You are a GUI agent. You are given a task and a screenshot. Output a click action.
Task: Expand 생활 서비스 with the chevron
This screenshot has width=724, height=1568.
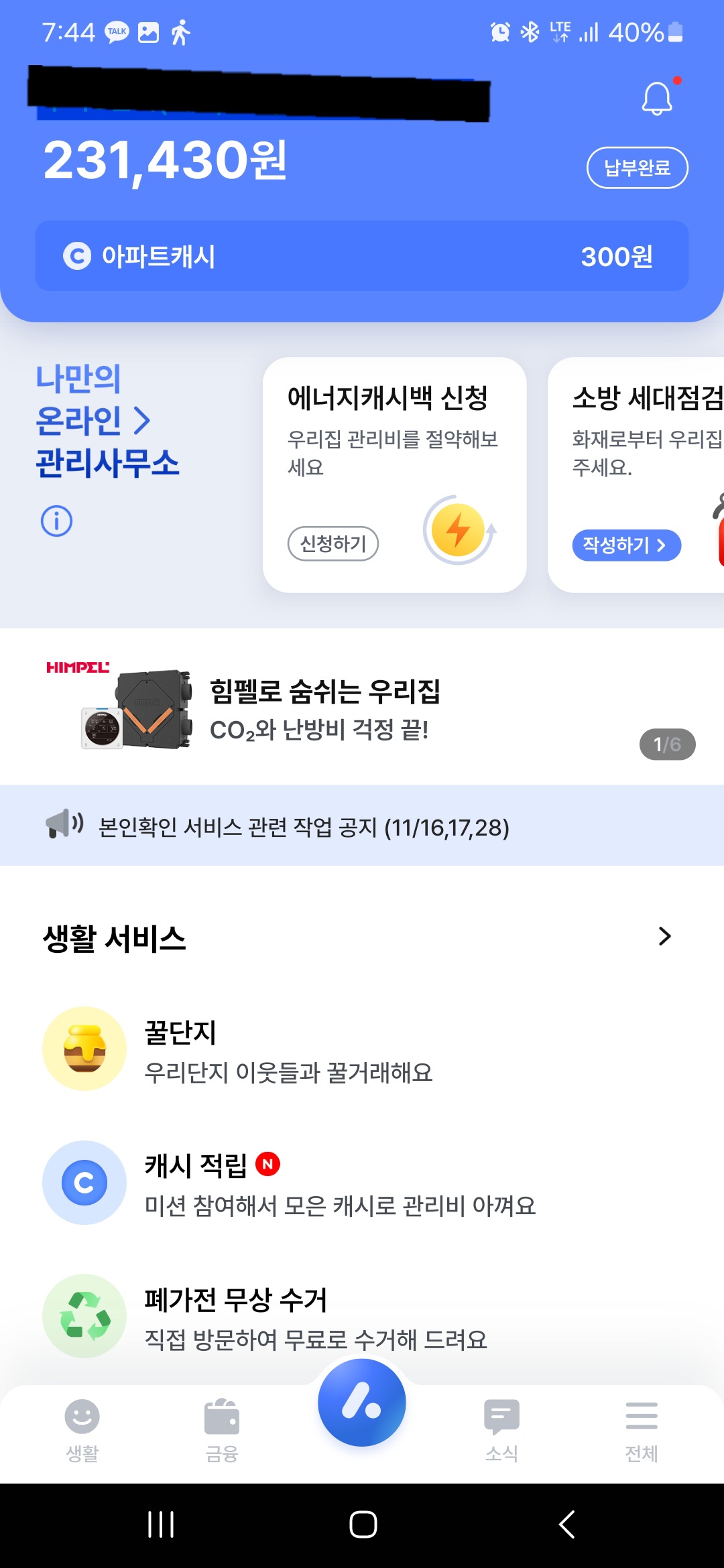click(664, 936)
